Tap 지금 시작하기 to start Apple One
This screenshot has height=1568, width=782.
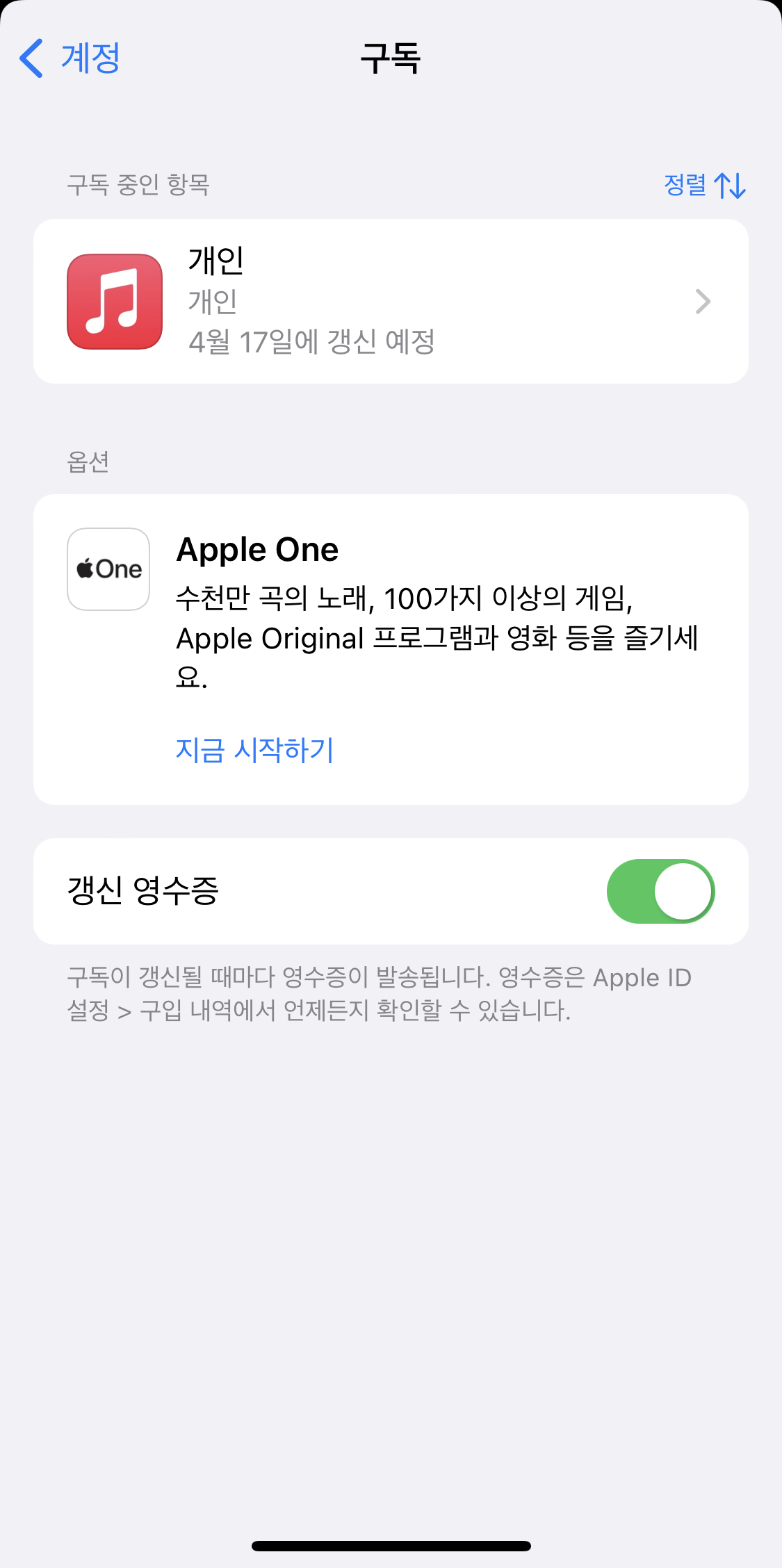click(x=255, y=750)
